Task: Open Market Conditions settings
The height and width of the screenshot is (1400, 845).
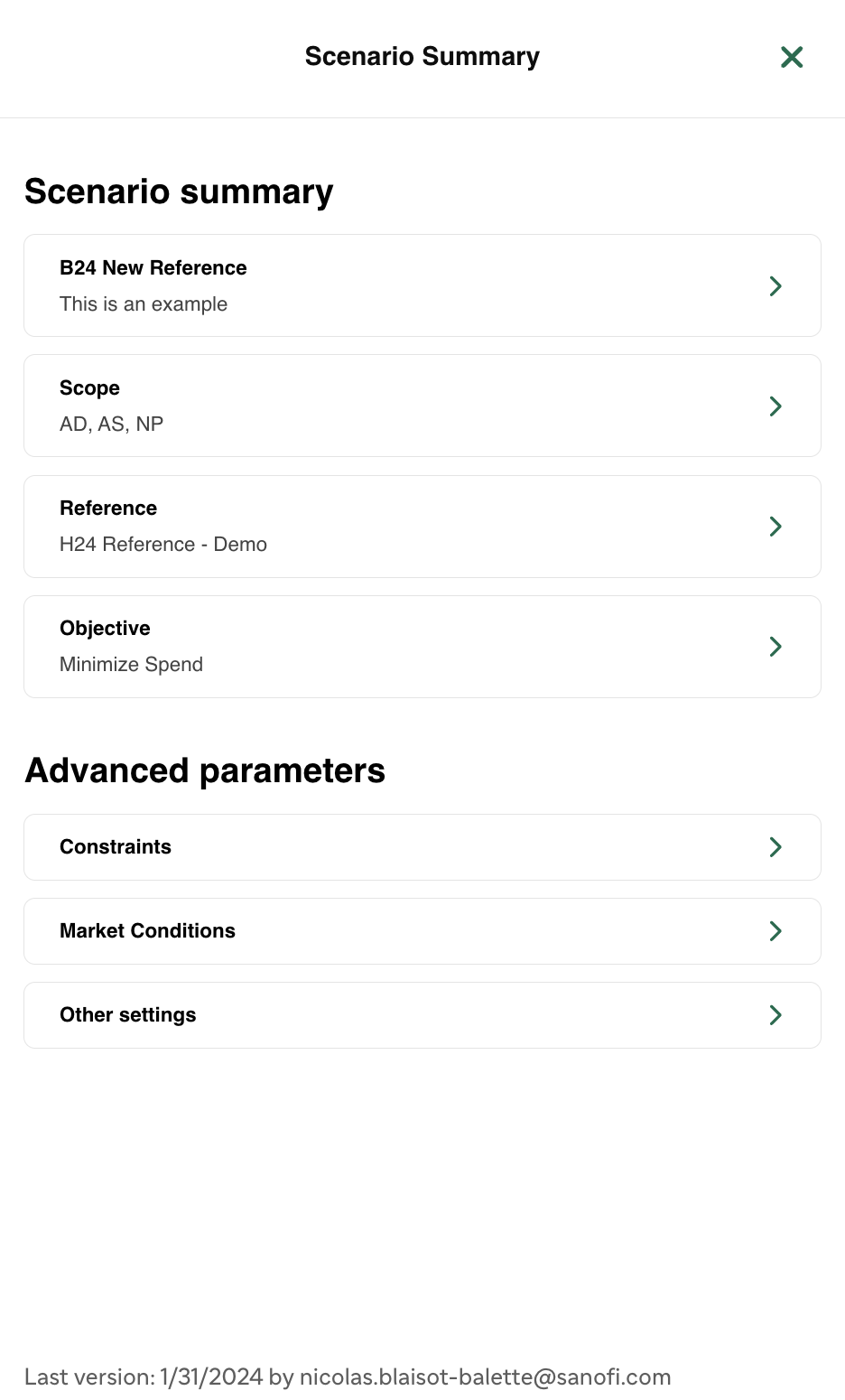Action: pos(422,931)
